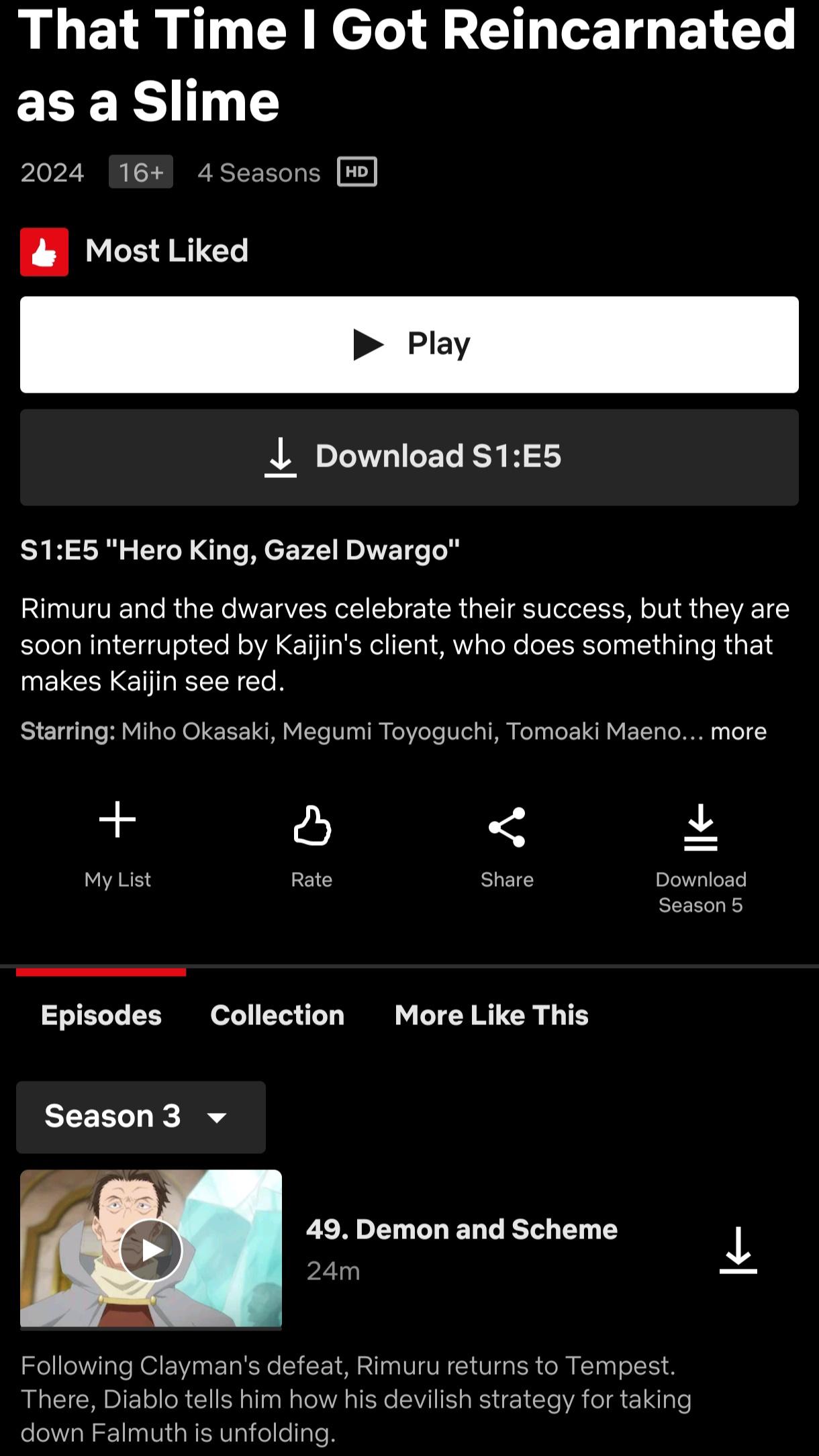819x1456 pixels.
Task: Open the Season 3 dropdown
Action: click(x=141, y=1117)
